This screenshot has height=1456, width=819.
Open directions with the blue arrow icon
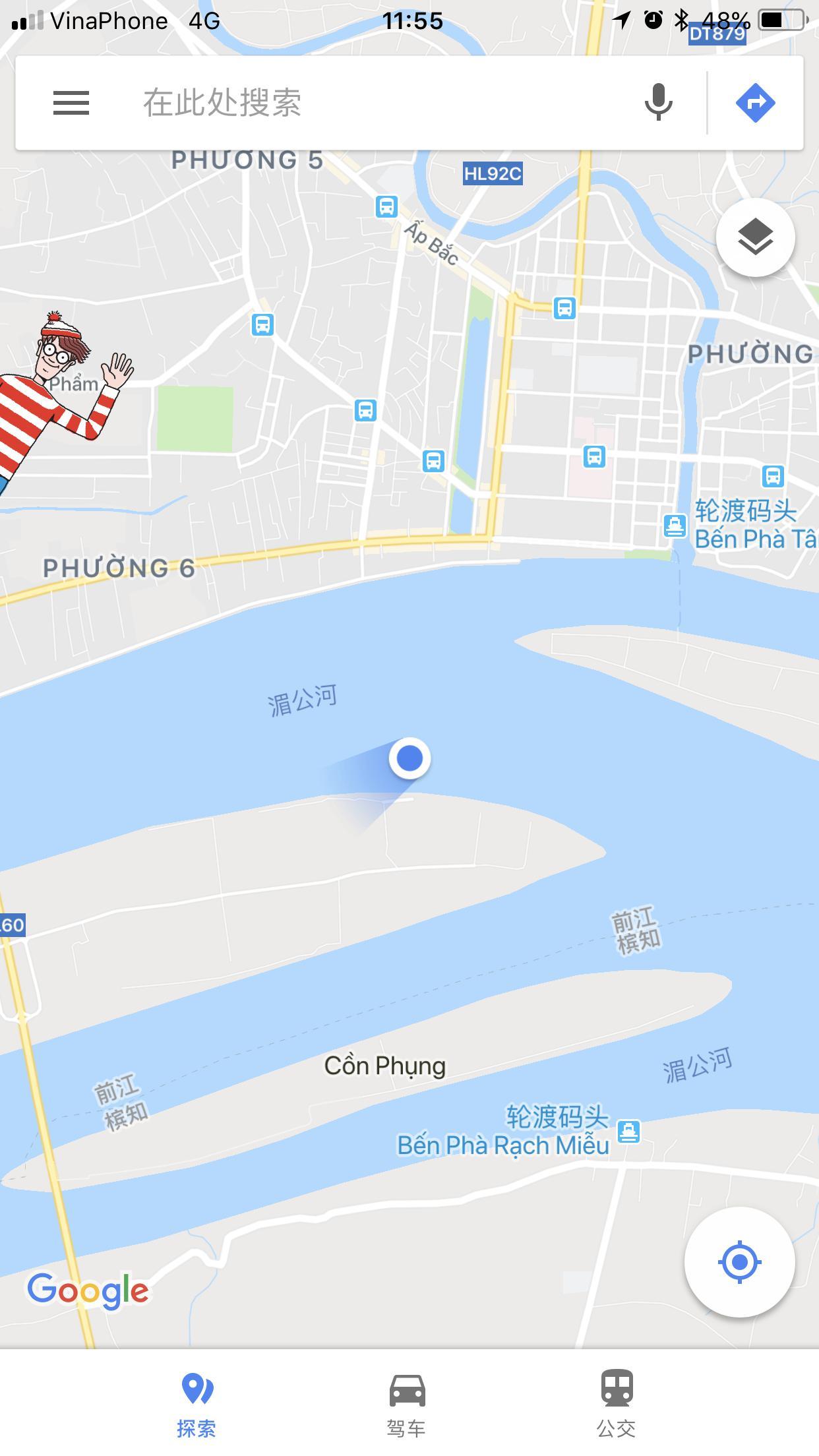[755, 103]
